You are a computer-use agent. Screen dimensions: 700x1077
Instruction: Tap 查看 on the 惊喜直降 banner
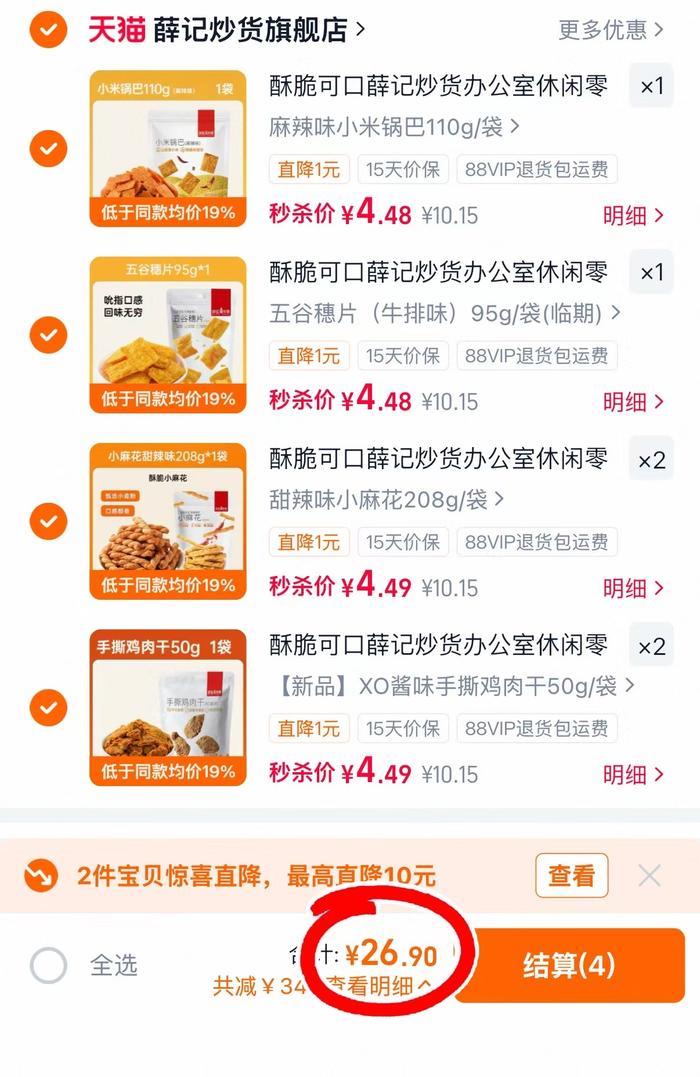pyautogui.click(x=572, y=875)
